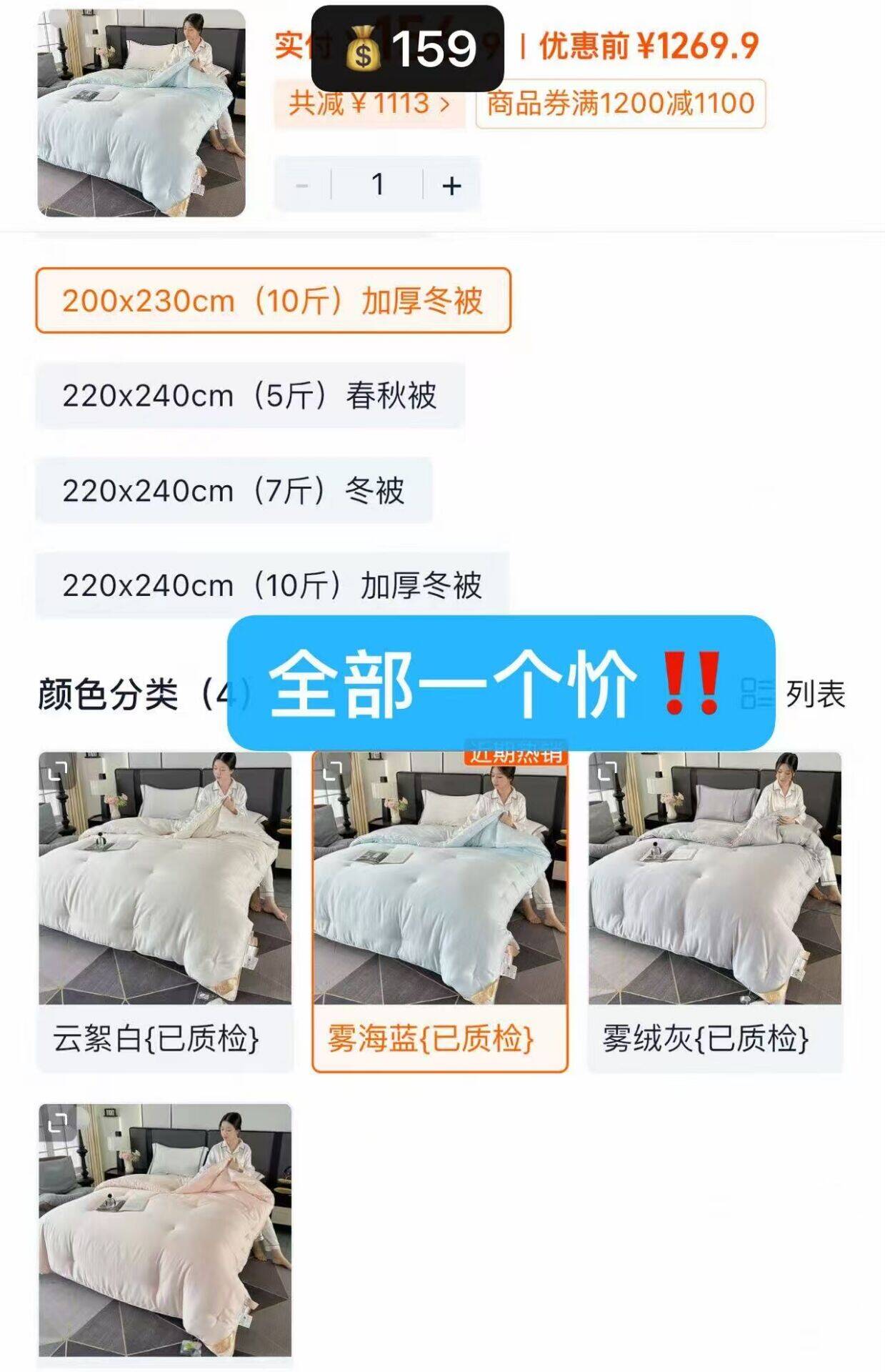Open the product preview image at top

click(x=141, y=113)
